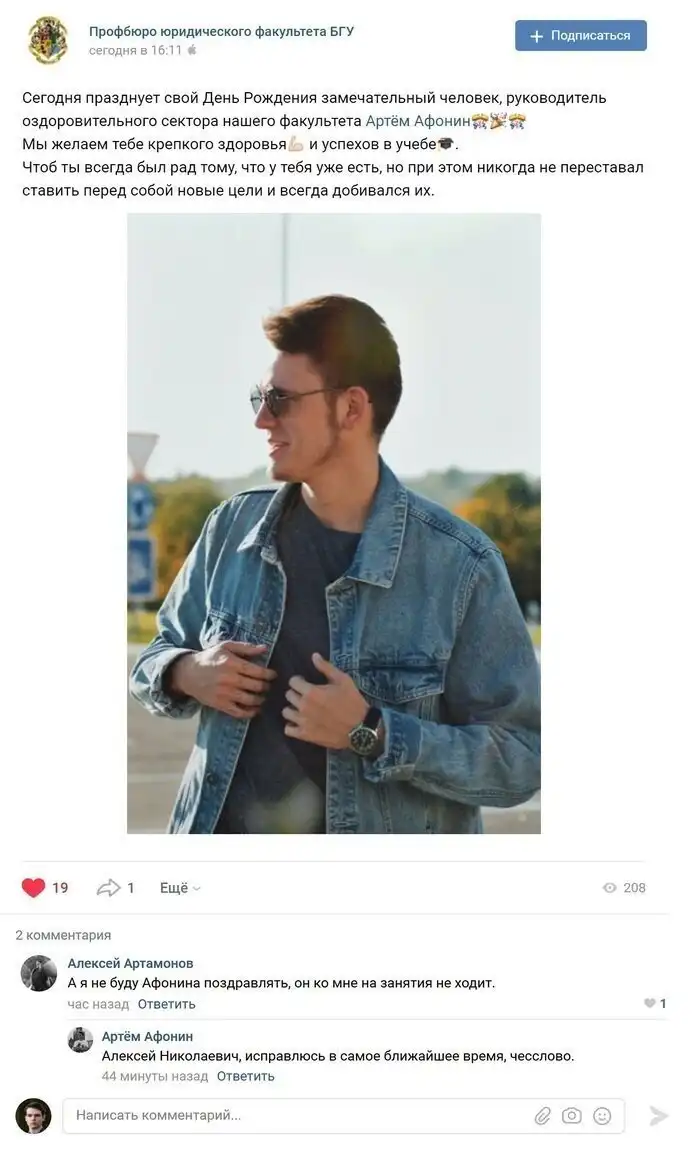Screen dimensions: 700x1165
Task: Reply to Артём Афонин's comment
Action: tap(245, 1077)
